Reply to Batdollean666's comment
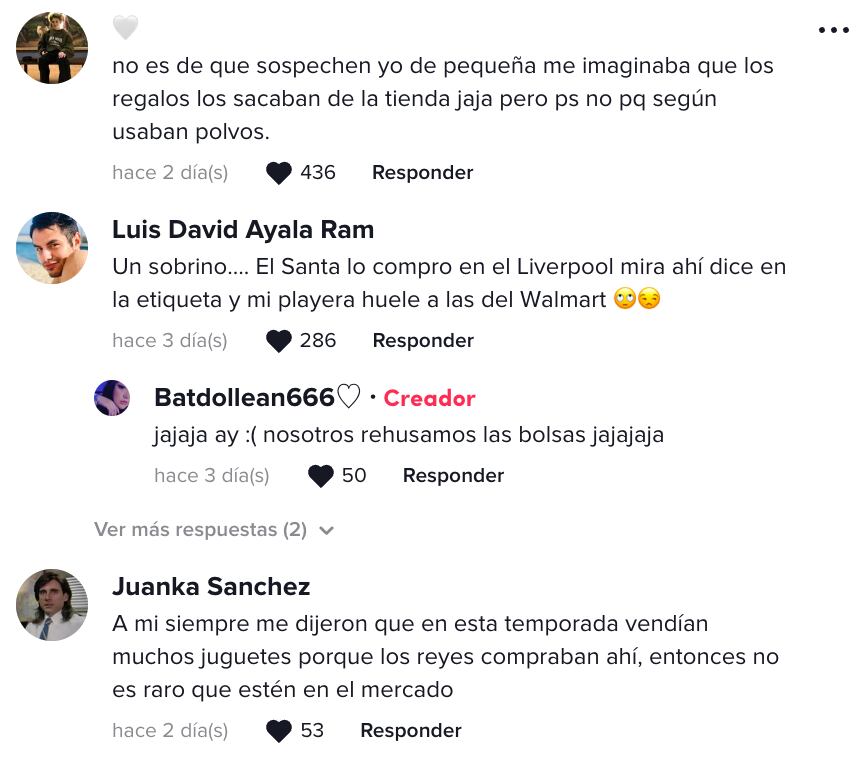862x764 pixels. [x=453, y=476]
